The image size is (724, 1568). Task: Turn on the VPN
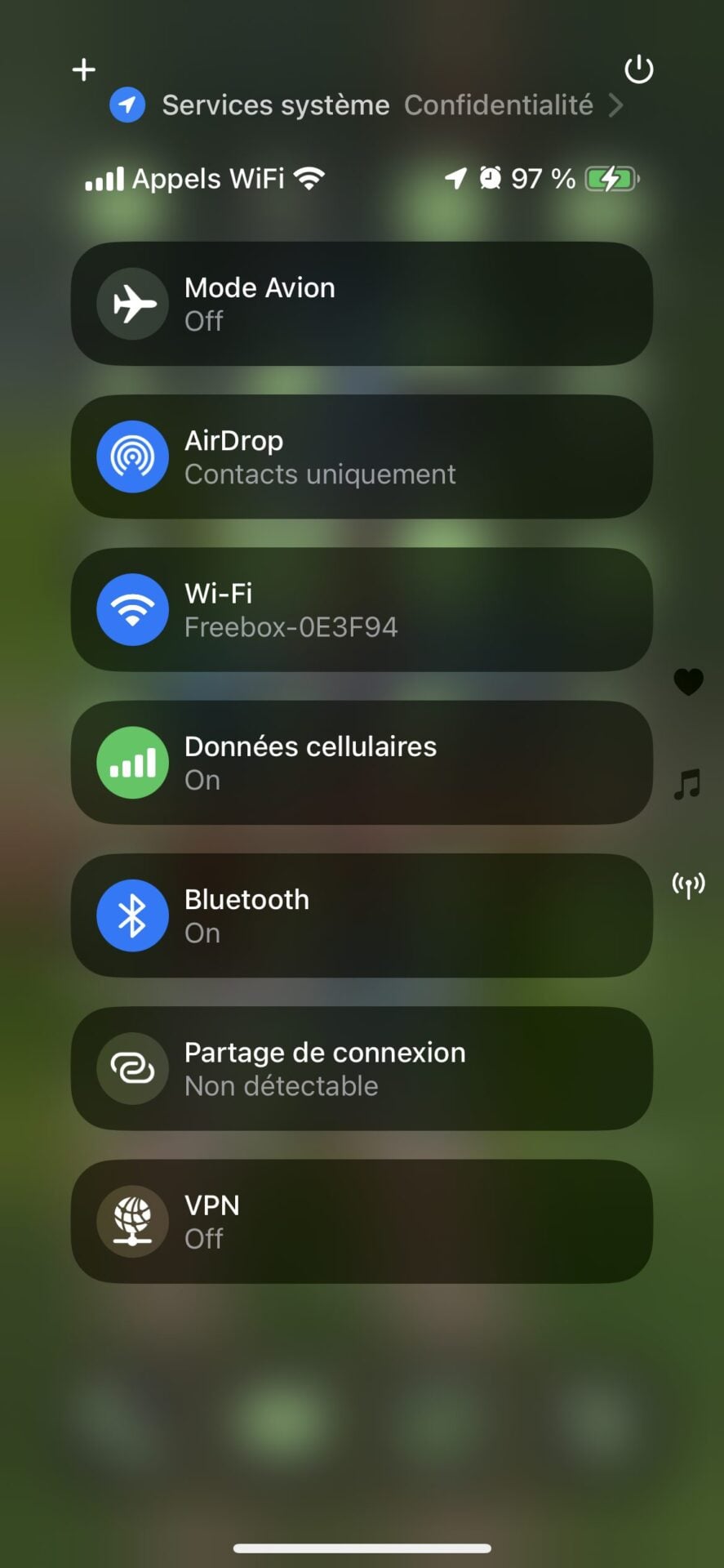coord(132,1221)
